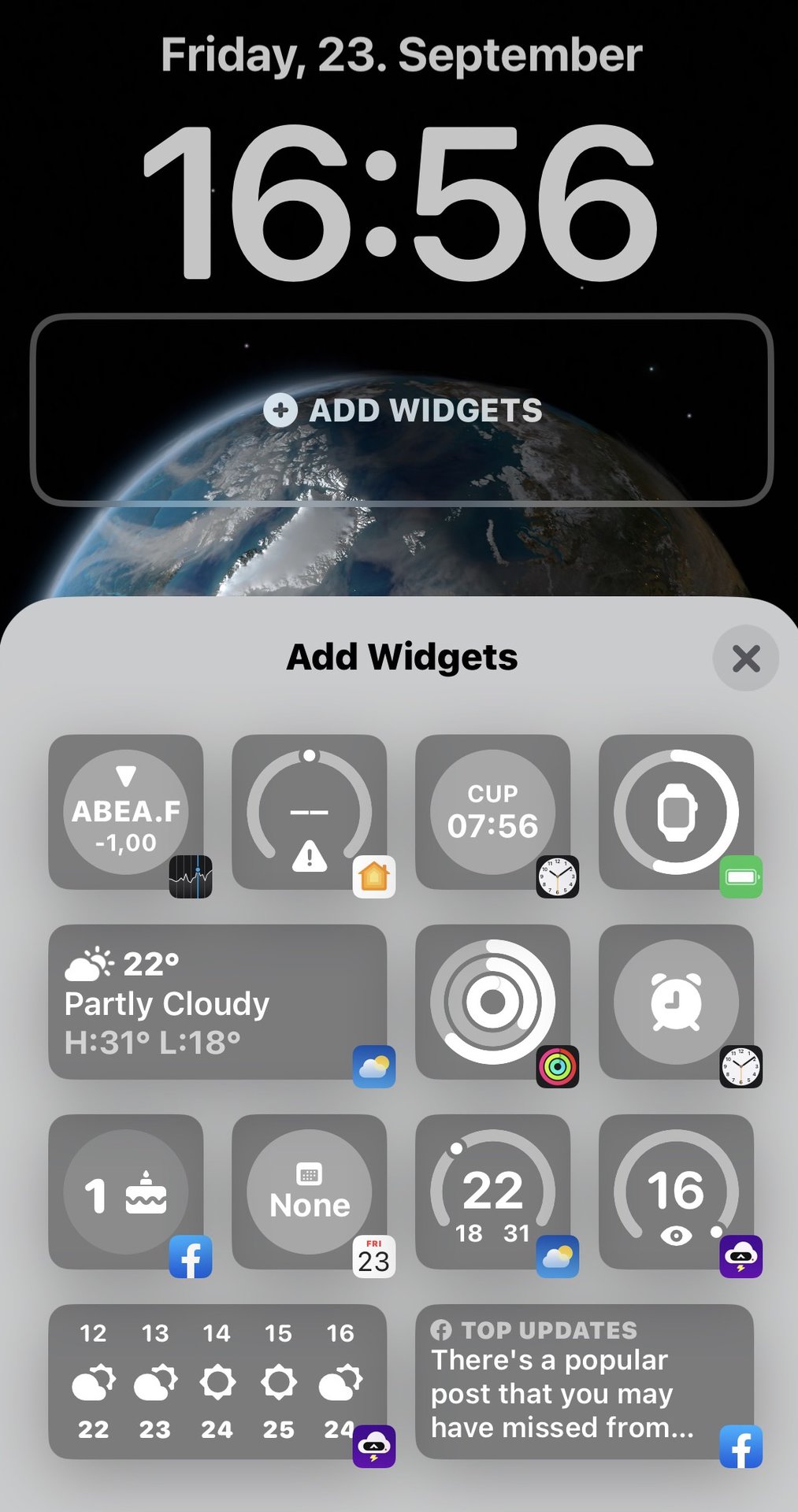This screenshot has width=798, height=1512.
Task: Select the Calendar widget showing None
Action: 309,1189
